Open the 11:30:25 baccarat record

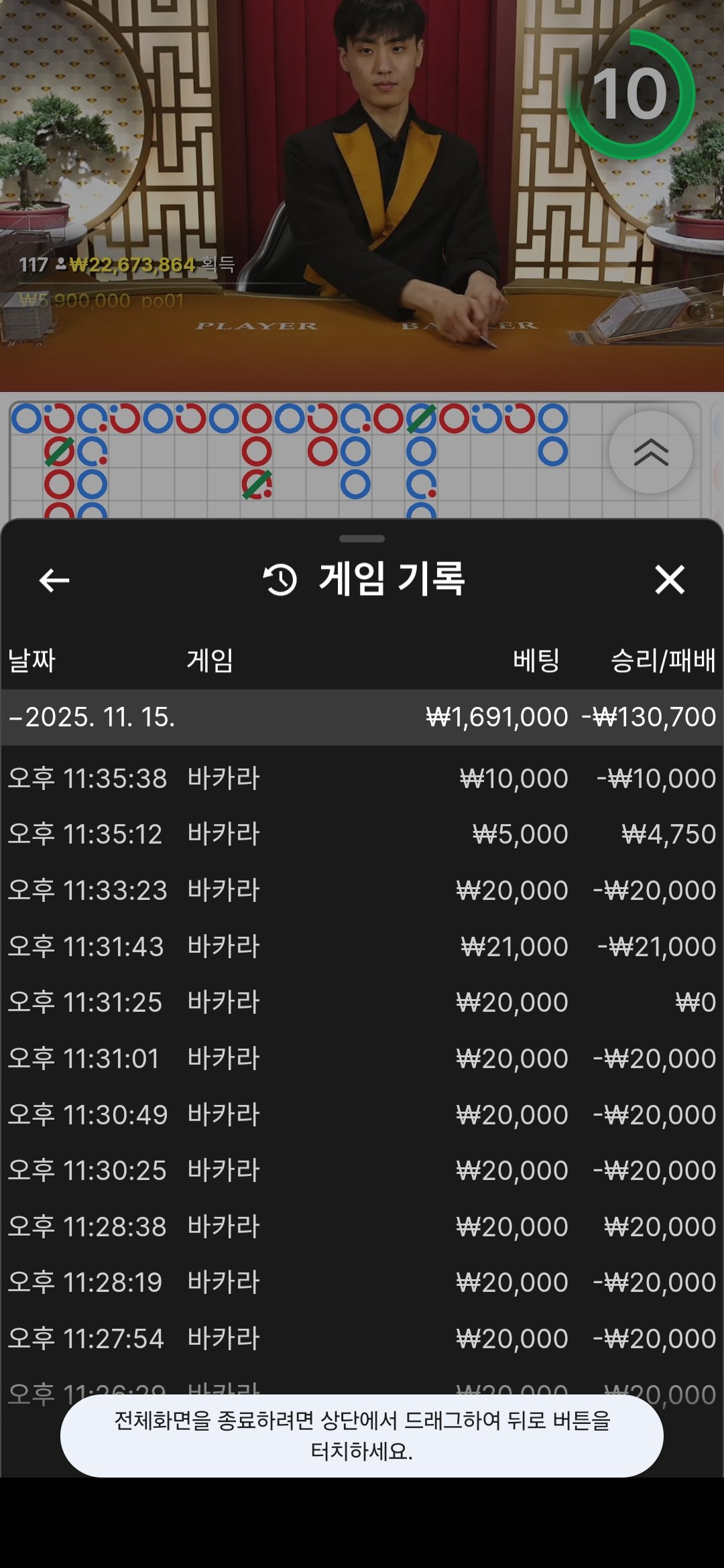click(362, 1171)
